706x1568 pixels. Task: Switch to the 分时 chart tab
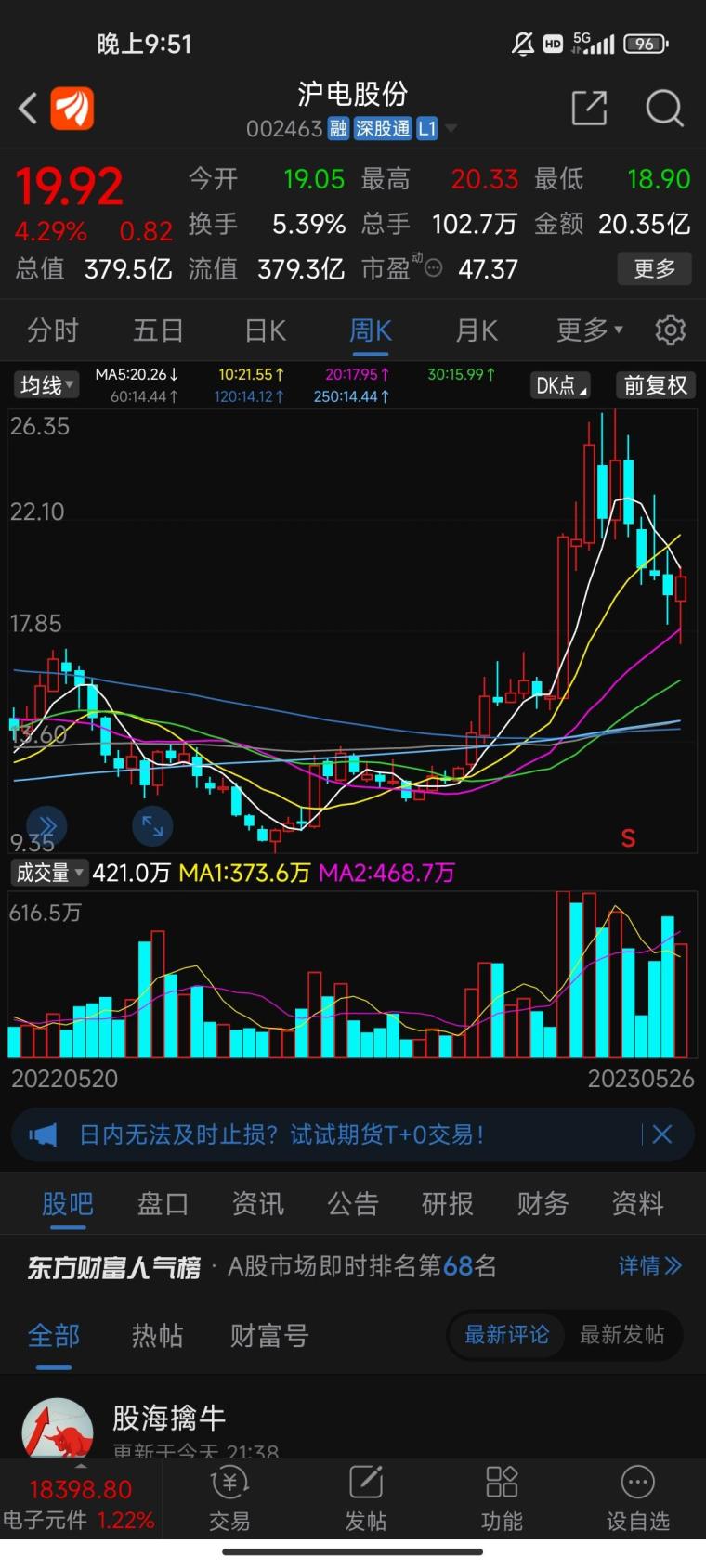click(53, 330)
